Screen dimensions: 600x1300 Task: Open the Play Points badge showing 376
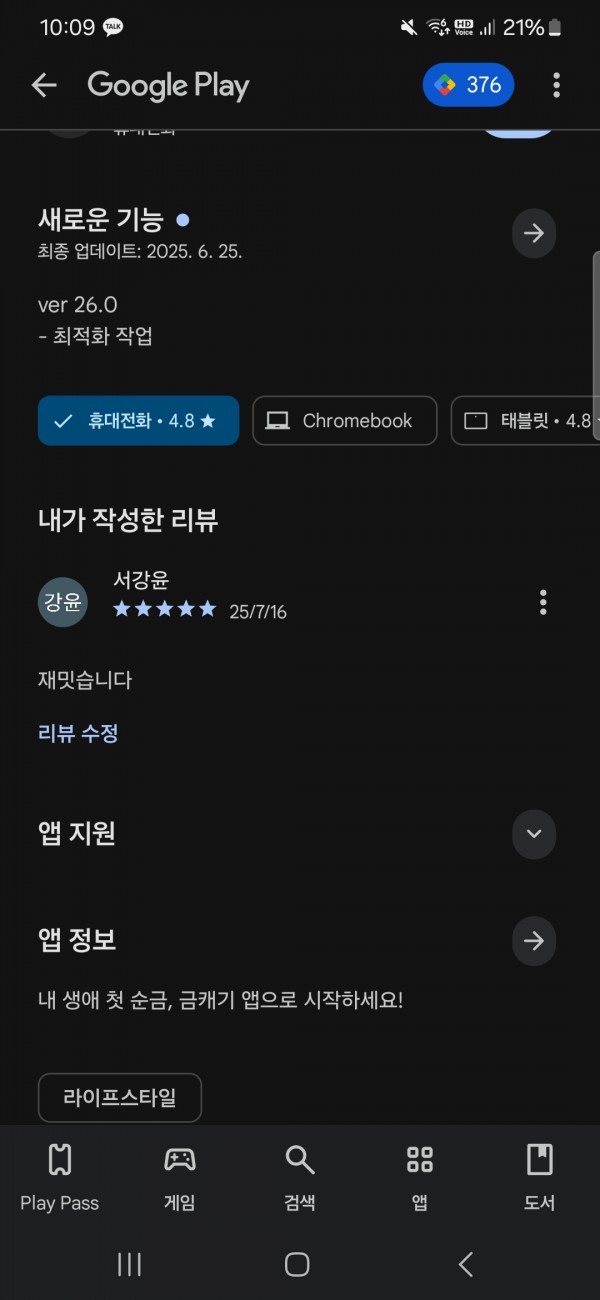[468, 85]
